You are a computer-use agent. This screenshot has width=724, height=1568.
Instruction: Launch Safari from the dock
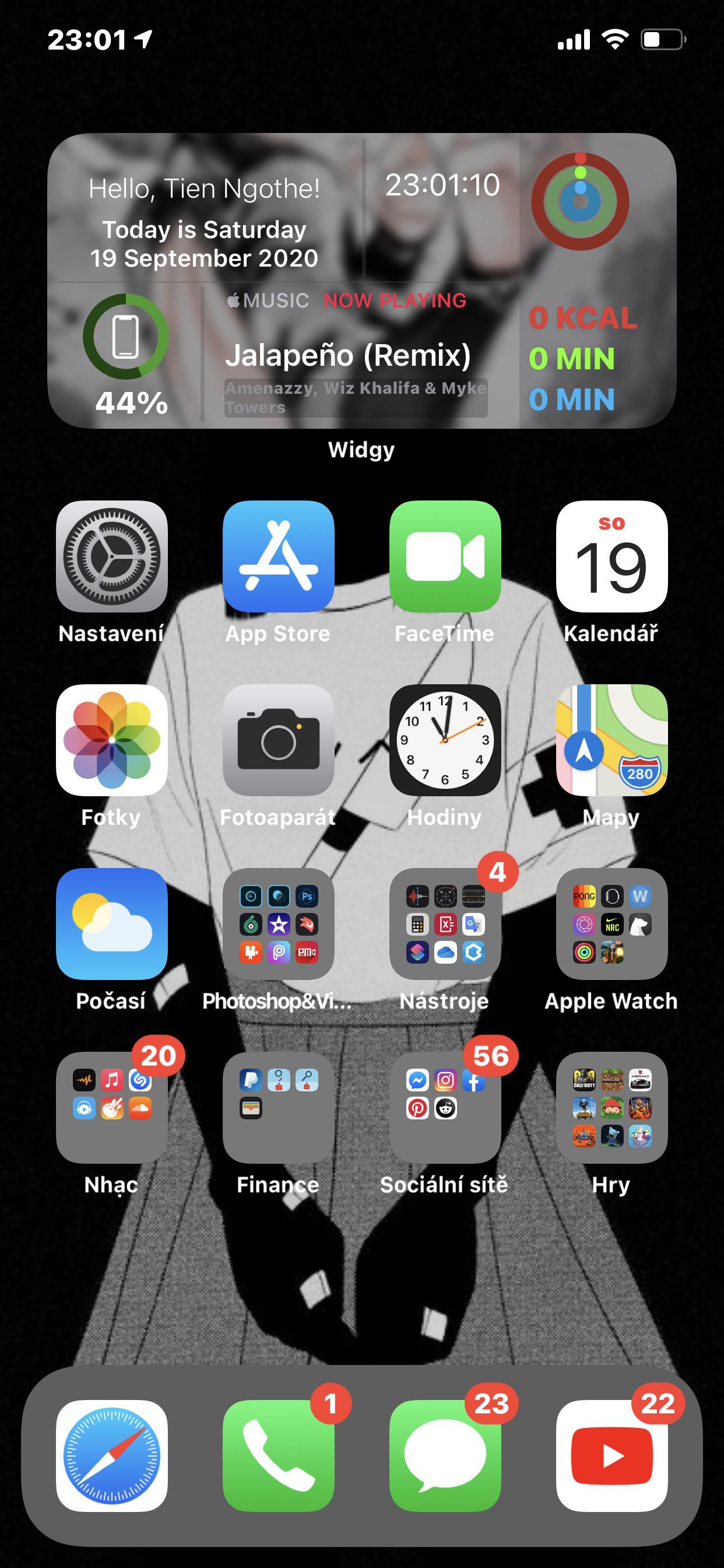[x=112, y=1456]
